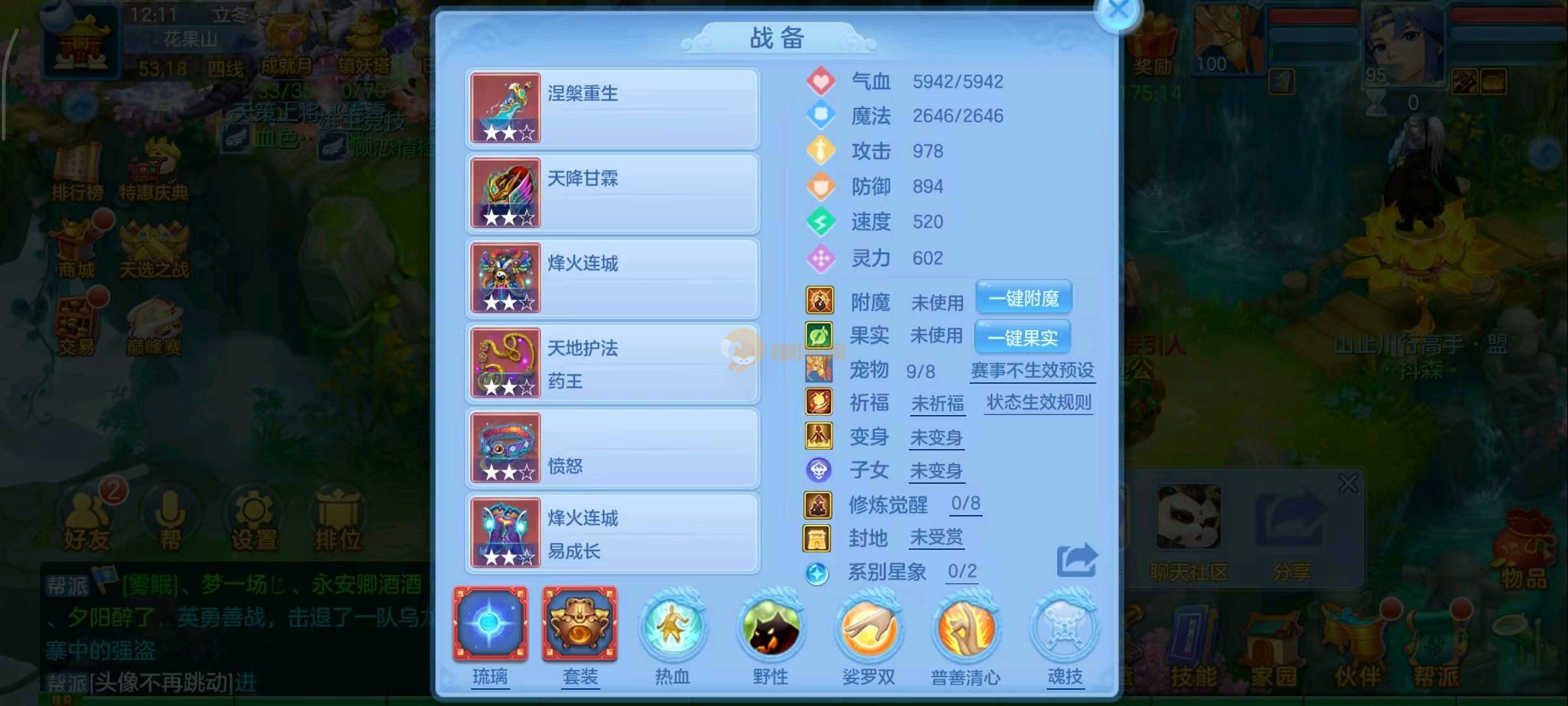
Task: Open the 愤怒 equipment row
Action: coord(612,448)
